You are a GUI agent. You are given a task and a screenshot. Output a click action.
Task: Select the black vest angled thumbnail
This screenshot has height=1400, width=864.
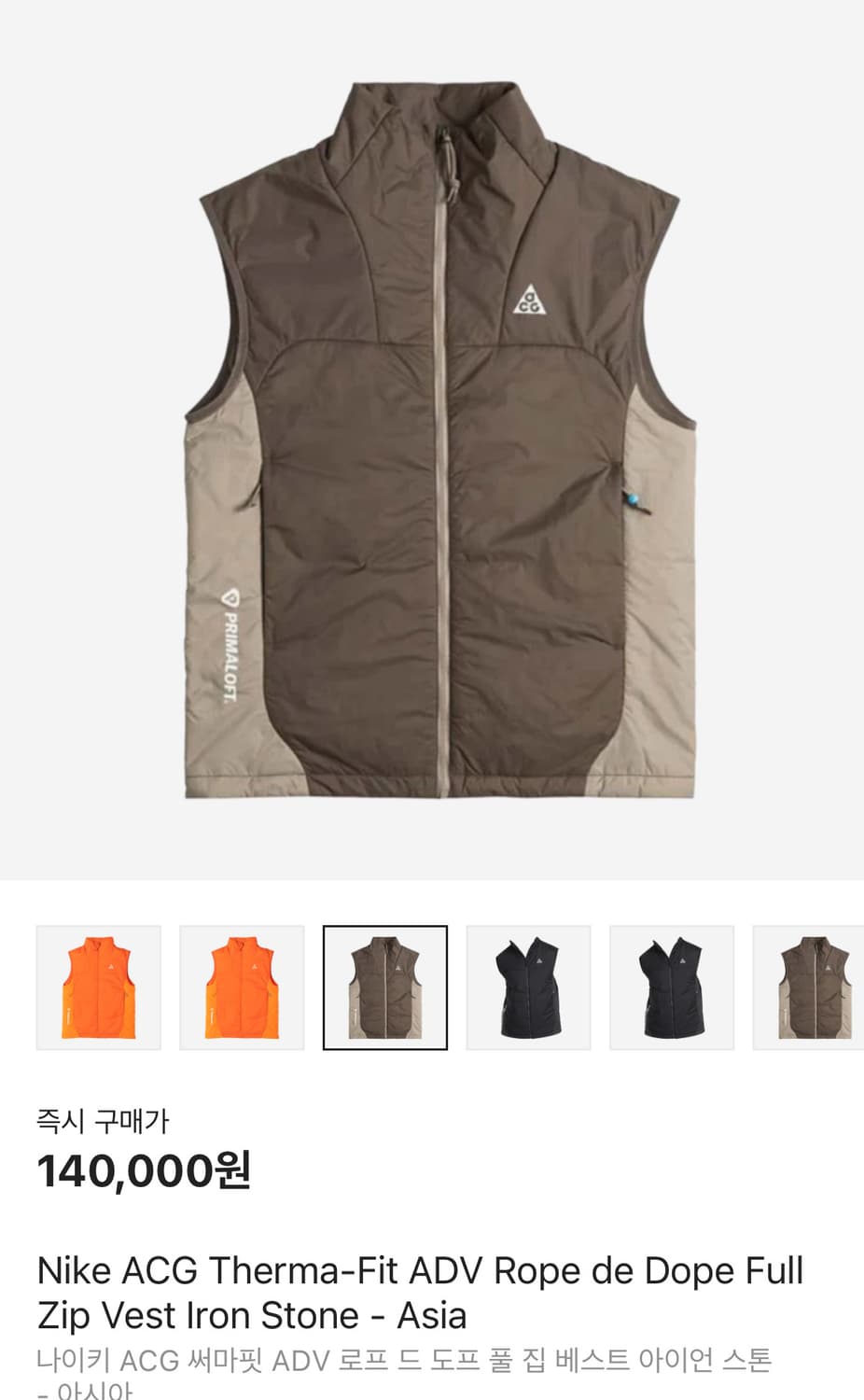pos(671,986)
